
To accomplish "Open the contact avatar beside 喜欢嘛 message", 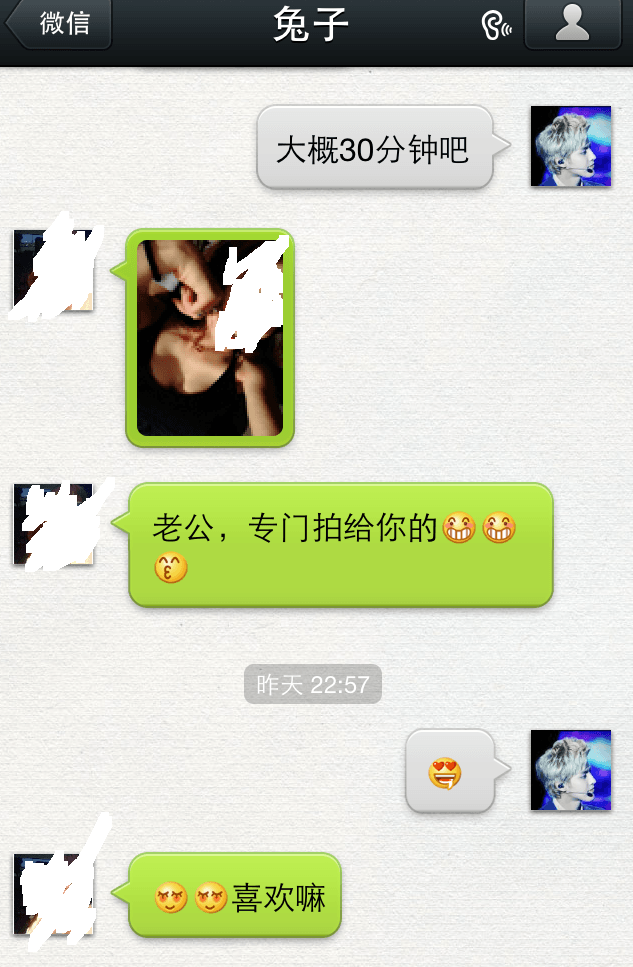I will click(x=53, y=893).
